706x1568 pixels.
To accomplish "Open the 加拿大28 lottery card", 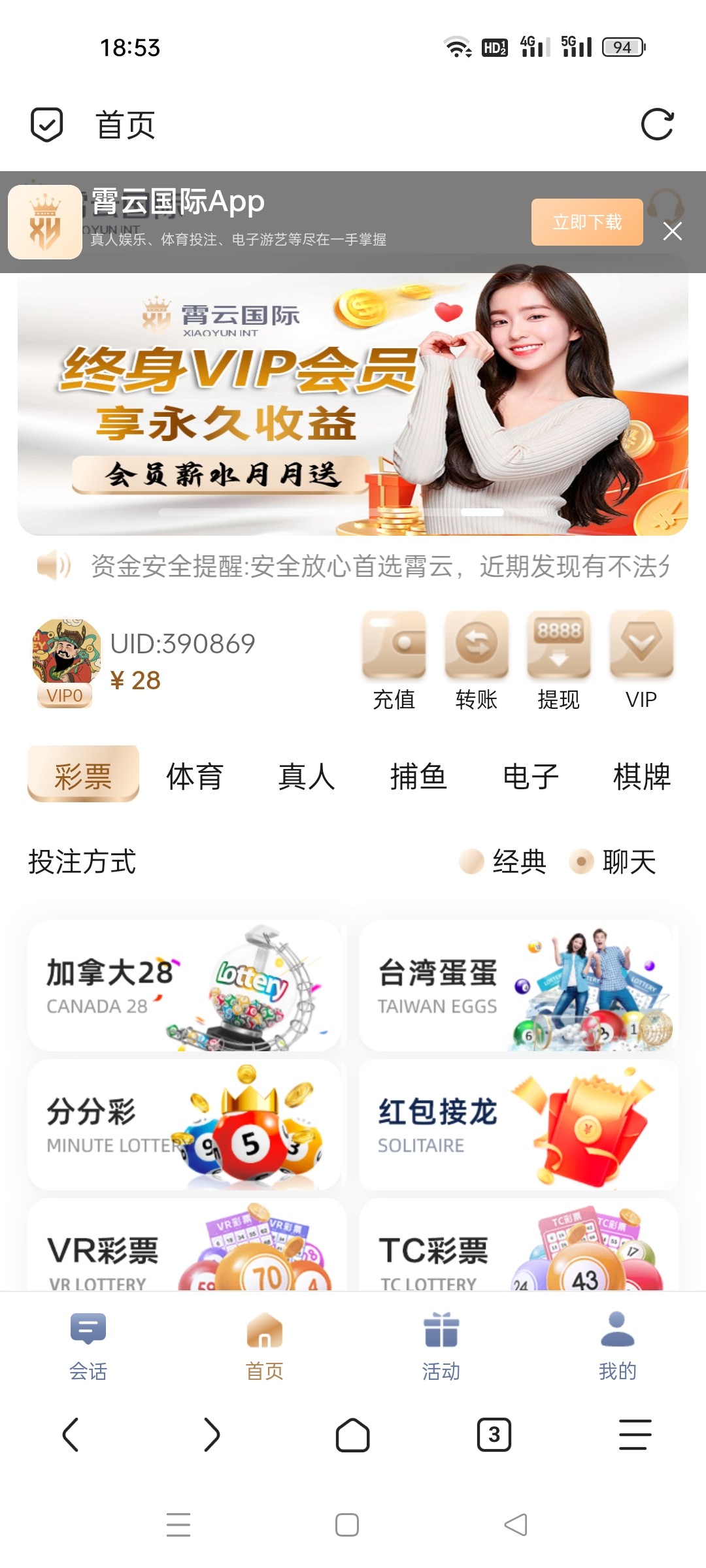I will (x=184, y=985).
